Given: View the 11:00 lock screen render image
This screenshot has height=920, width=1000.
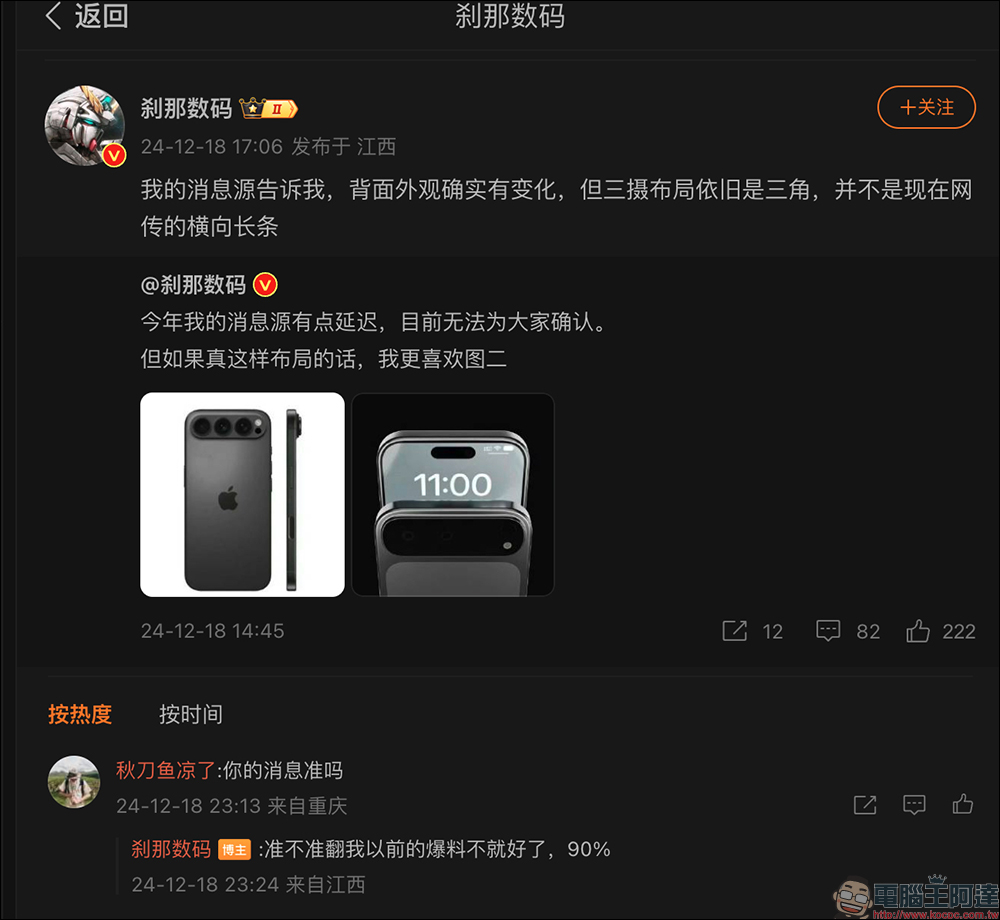Looking at the screenshot, I should pos(453,495).
